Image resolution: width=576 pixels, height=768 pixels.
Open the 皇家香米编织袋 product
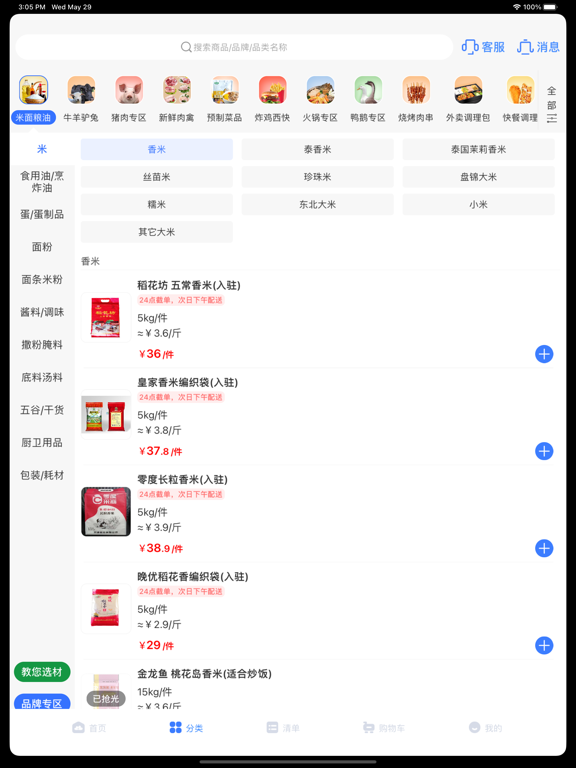coord(188,383)
